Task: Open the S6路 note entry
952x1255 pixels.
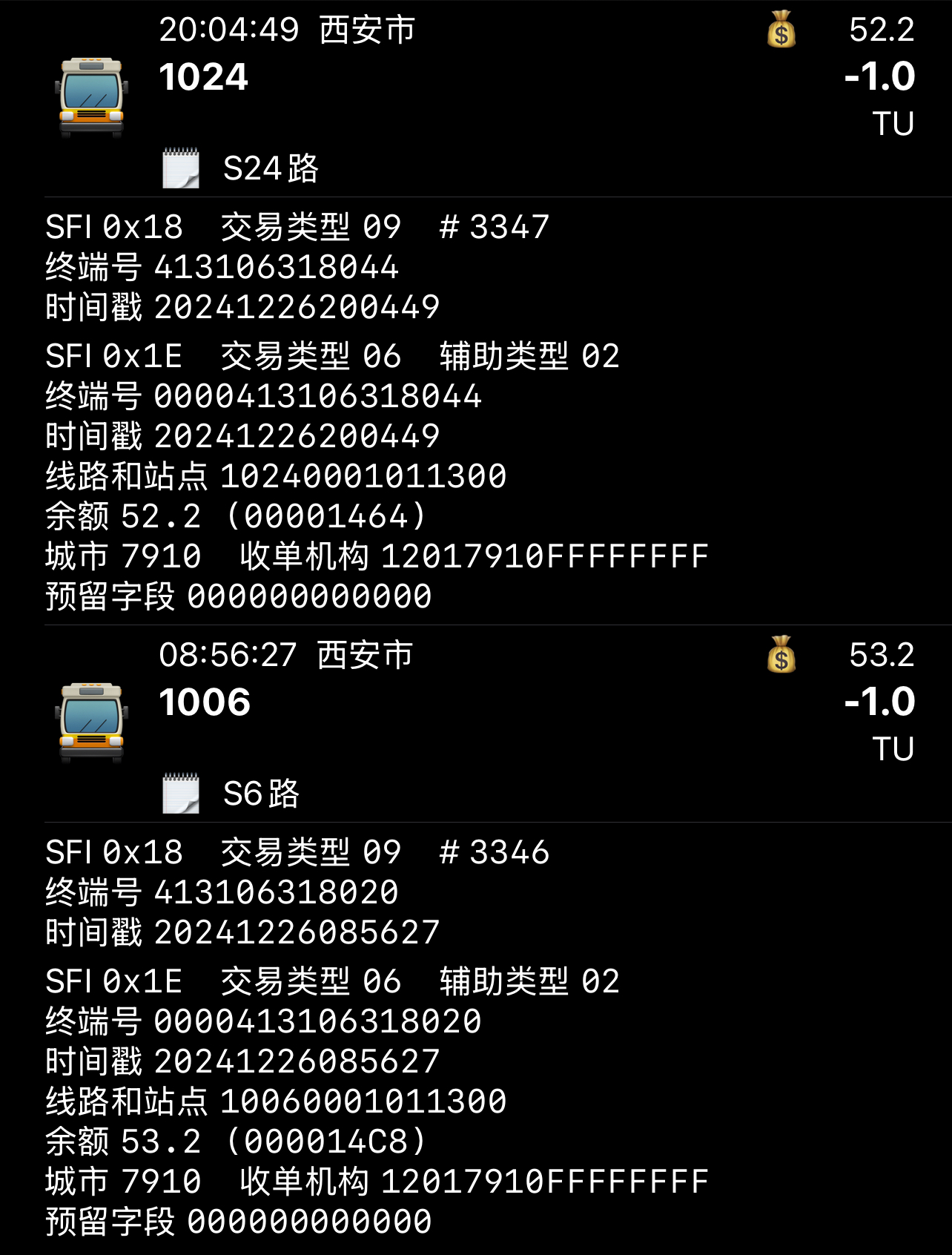Action: (x=260, y=794)
